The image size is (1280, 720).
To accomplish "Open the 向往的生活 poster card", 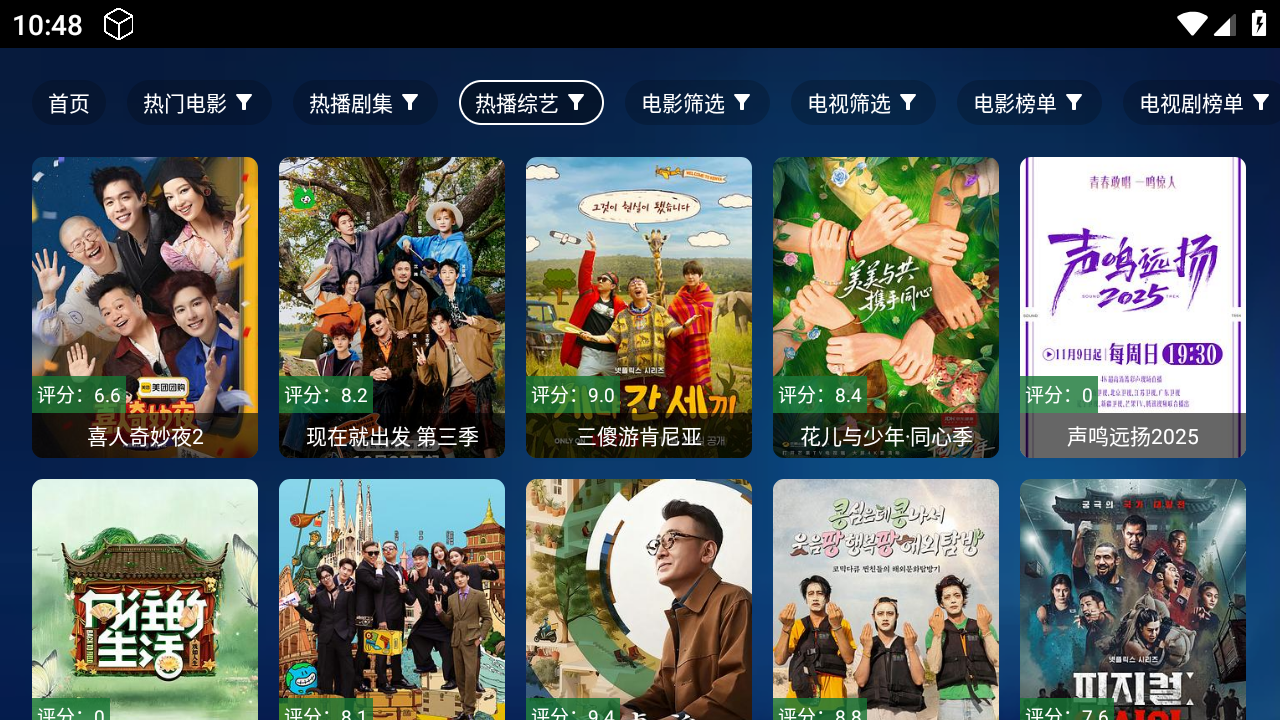I will 145,598.
